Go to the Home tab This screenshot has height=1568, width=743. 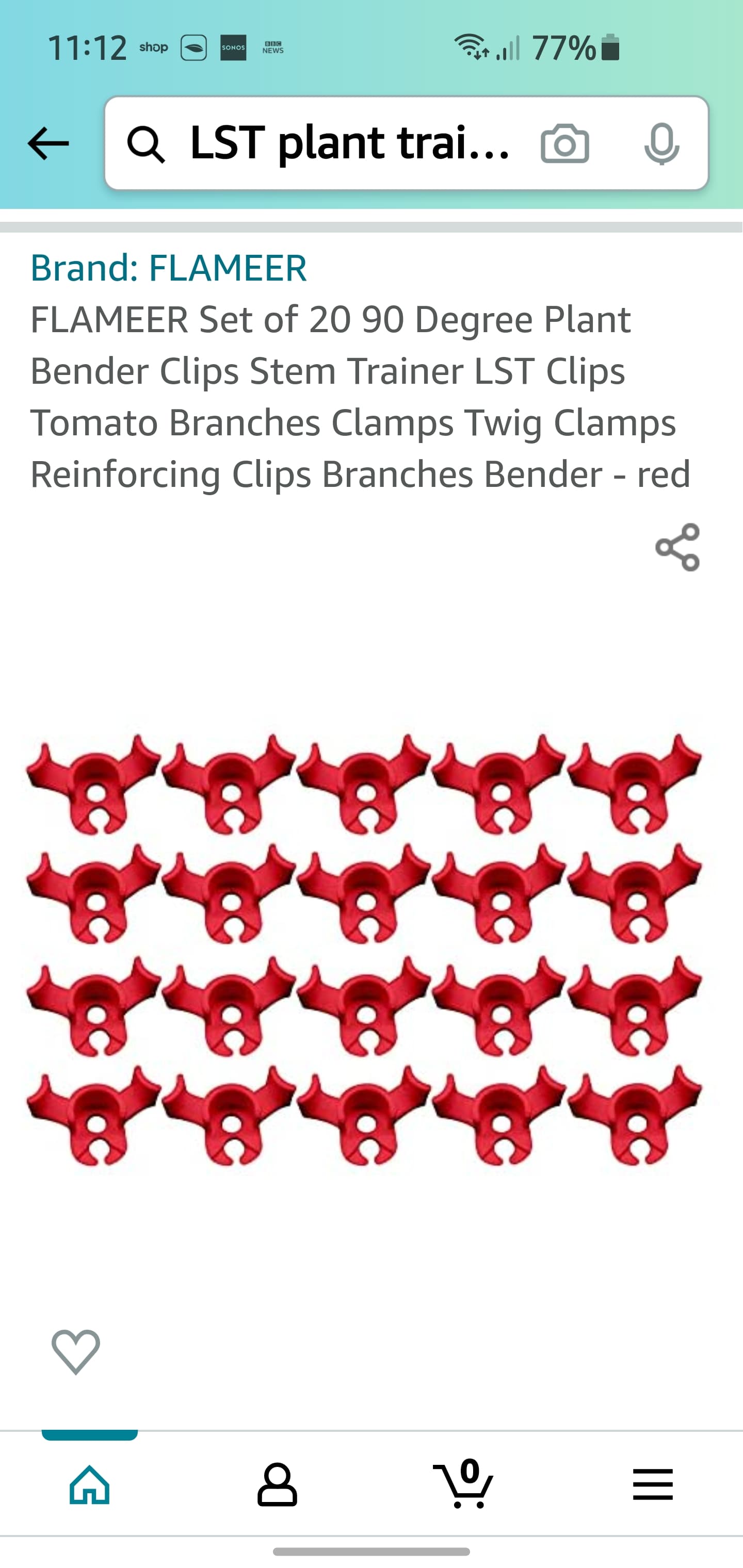[x=90, y=1485]
